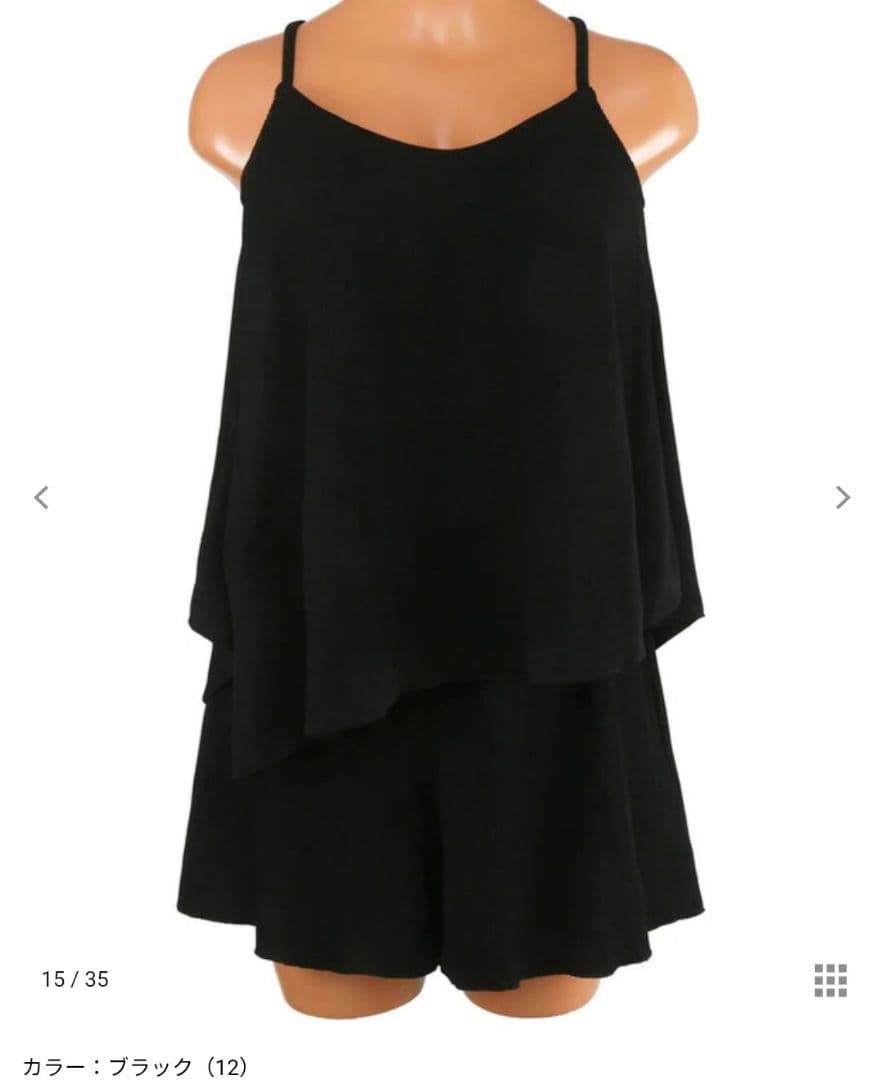Open the image grid view
Image resolution: width=884 pixels, height=1080 pixels.
pyautogui.click(x=830, y=980)
